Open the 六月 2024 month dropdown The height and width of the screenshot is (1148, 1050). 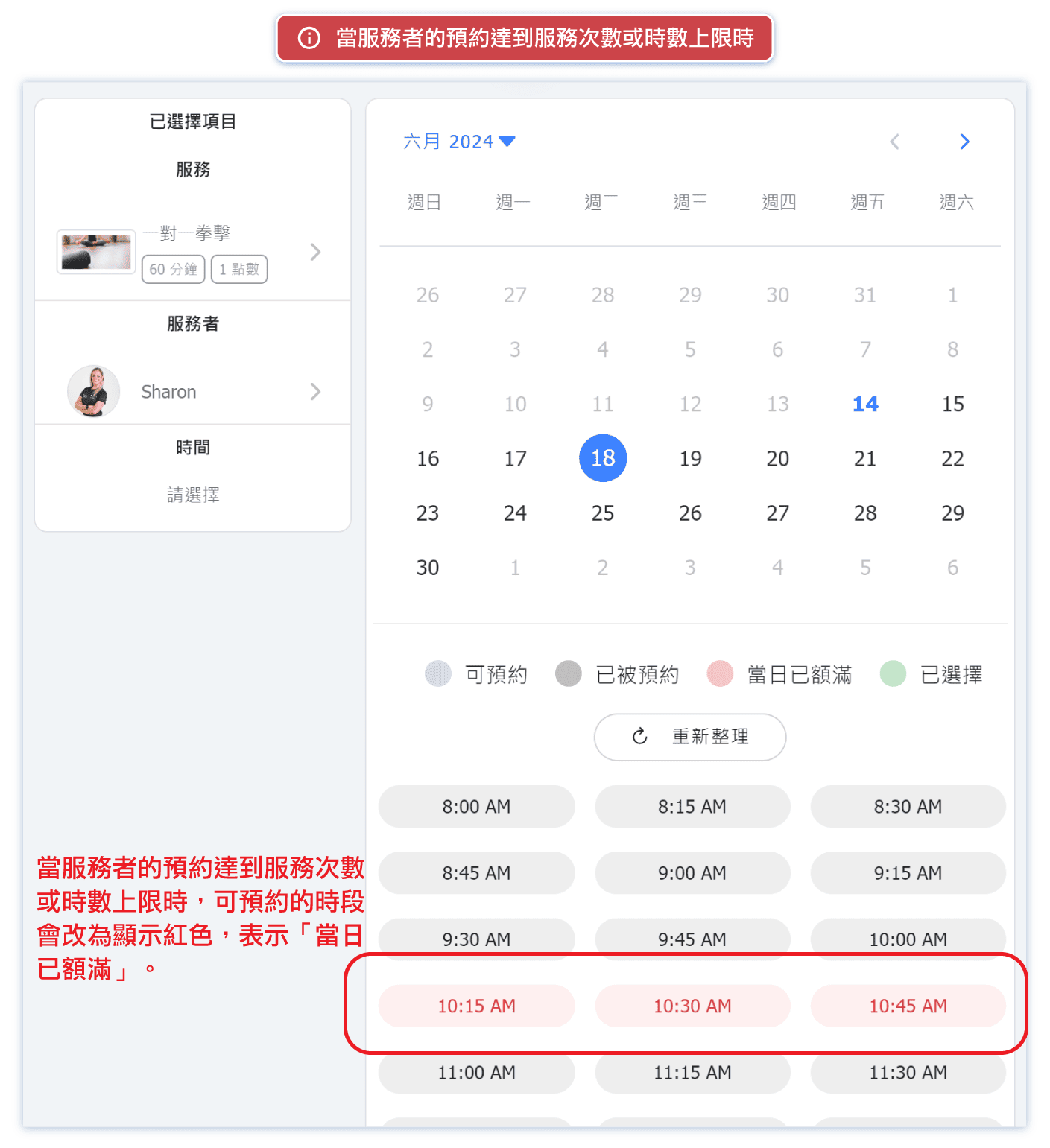(459, 142)
